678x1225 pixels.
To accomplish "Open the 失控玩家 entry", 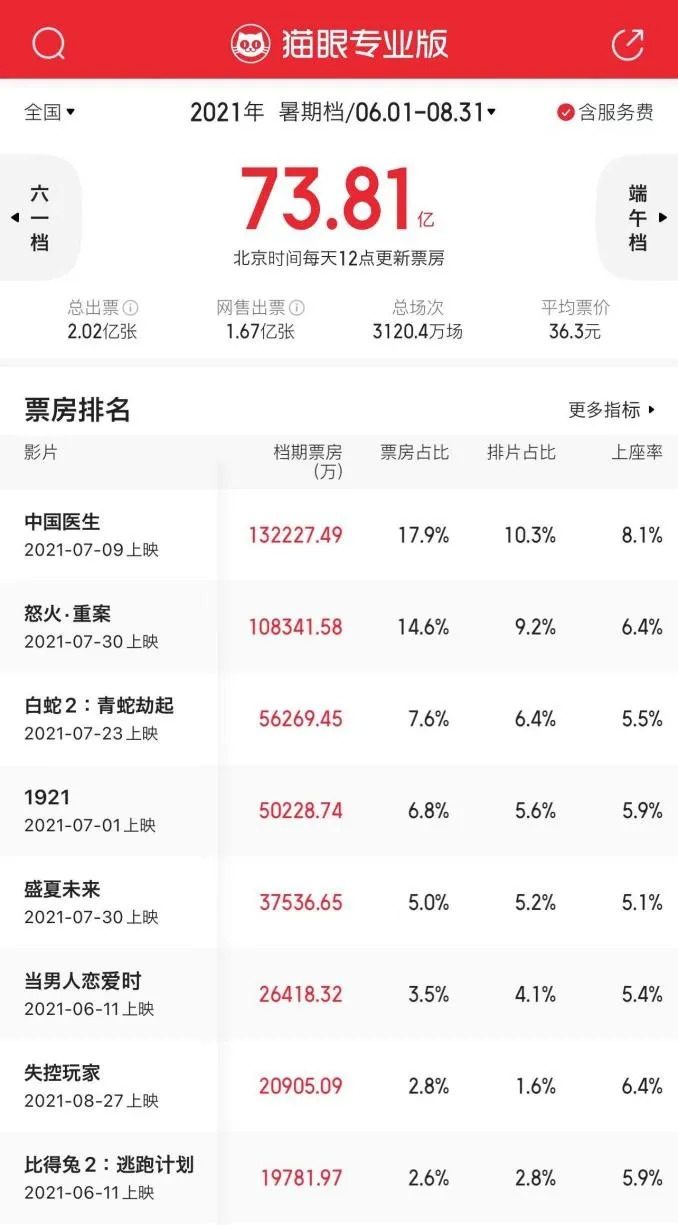I will [339, 1087].
